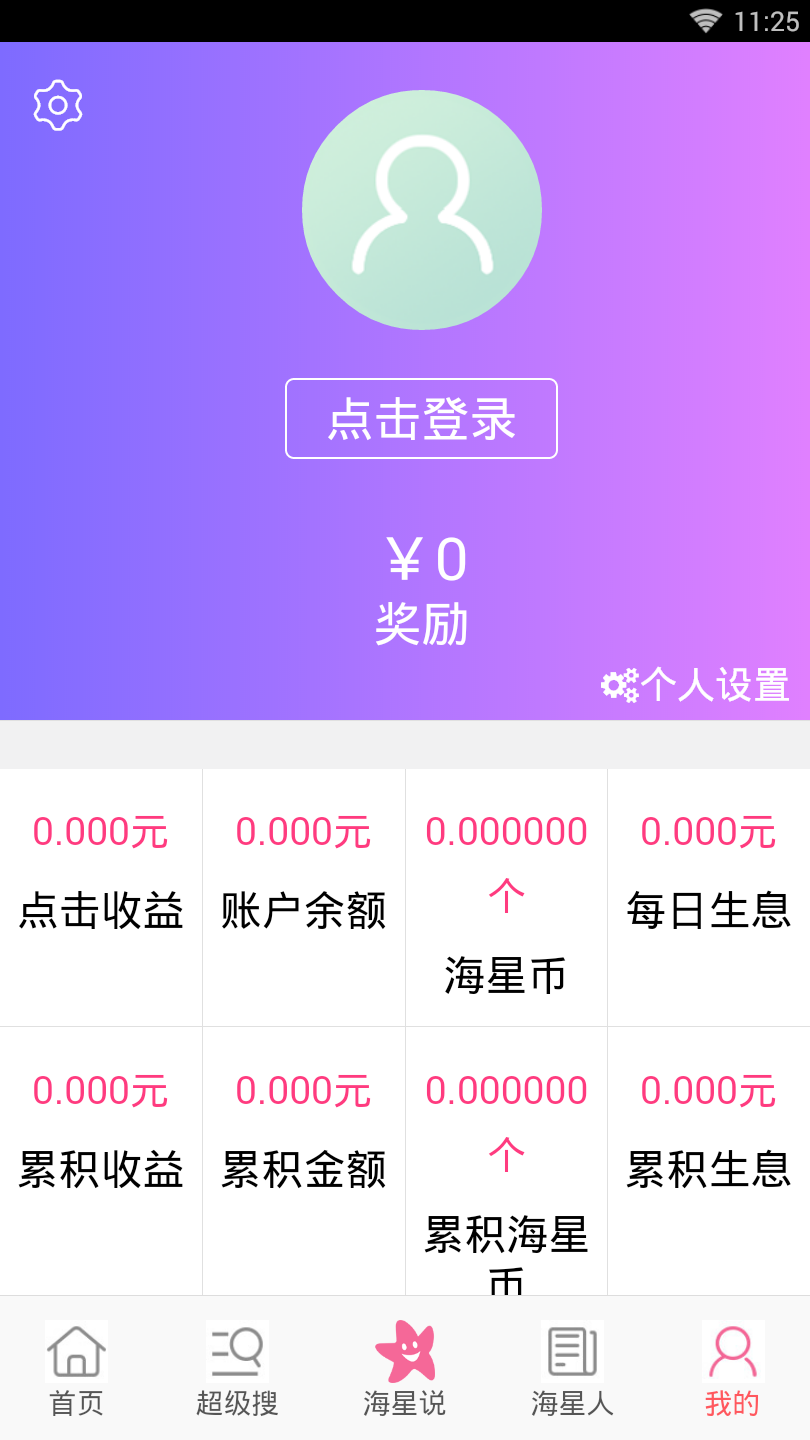Viewport: 810px width, 1440px height.
Task: Tap the profile avatar placeholder
Action: pyautogui.click(x=421, y=210)
